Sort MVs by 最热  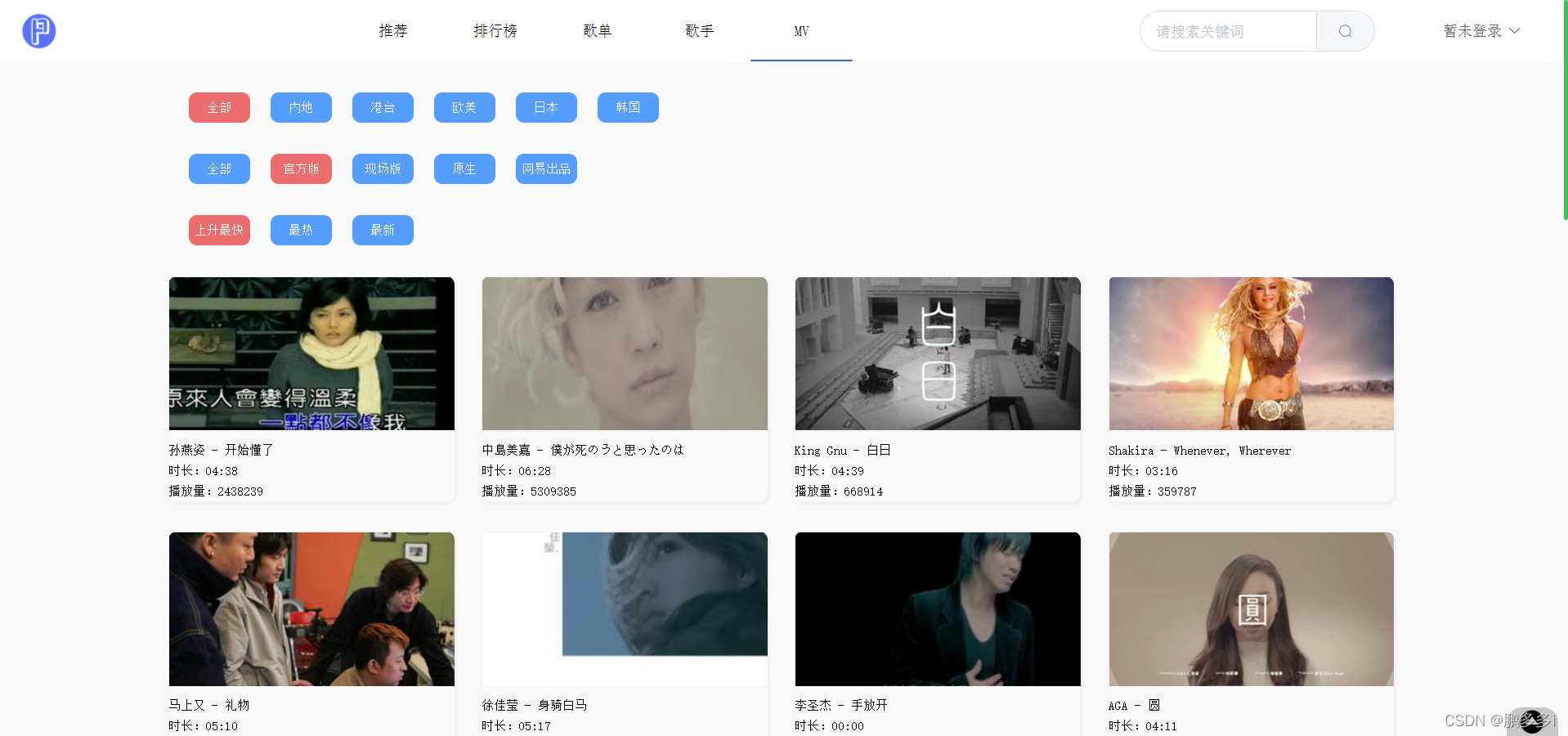pyautogui.click(x=301, y=230)
